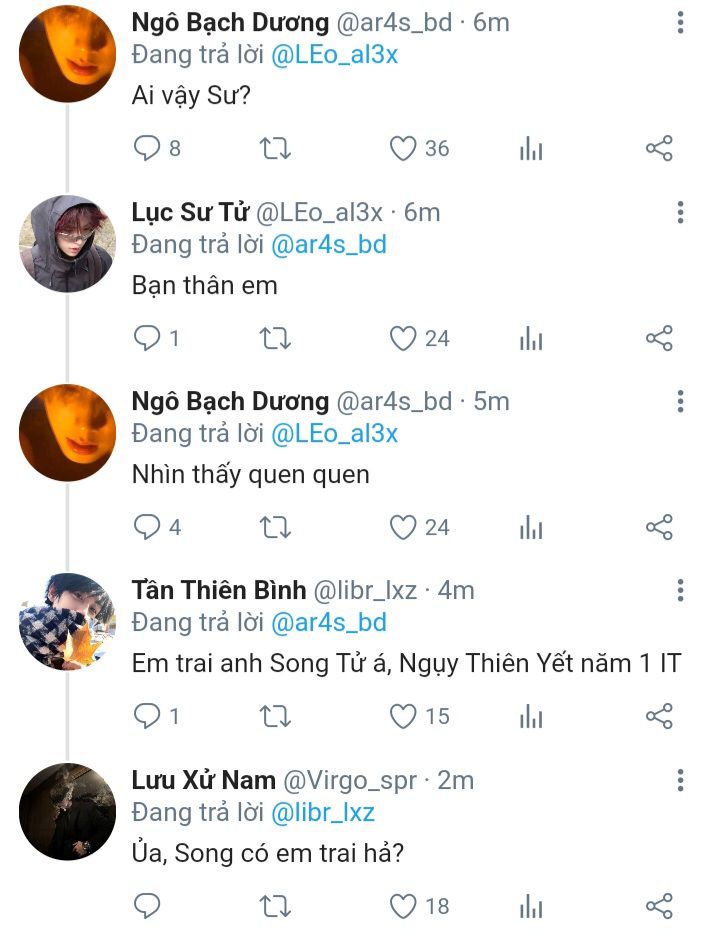Open Lưu Xử Nam's profile avatar
This screenshot has height=935, width=720.
[x=68, y=811]
